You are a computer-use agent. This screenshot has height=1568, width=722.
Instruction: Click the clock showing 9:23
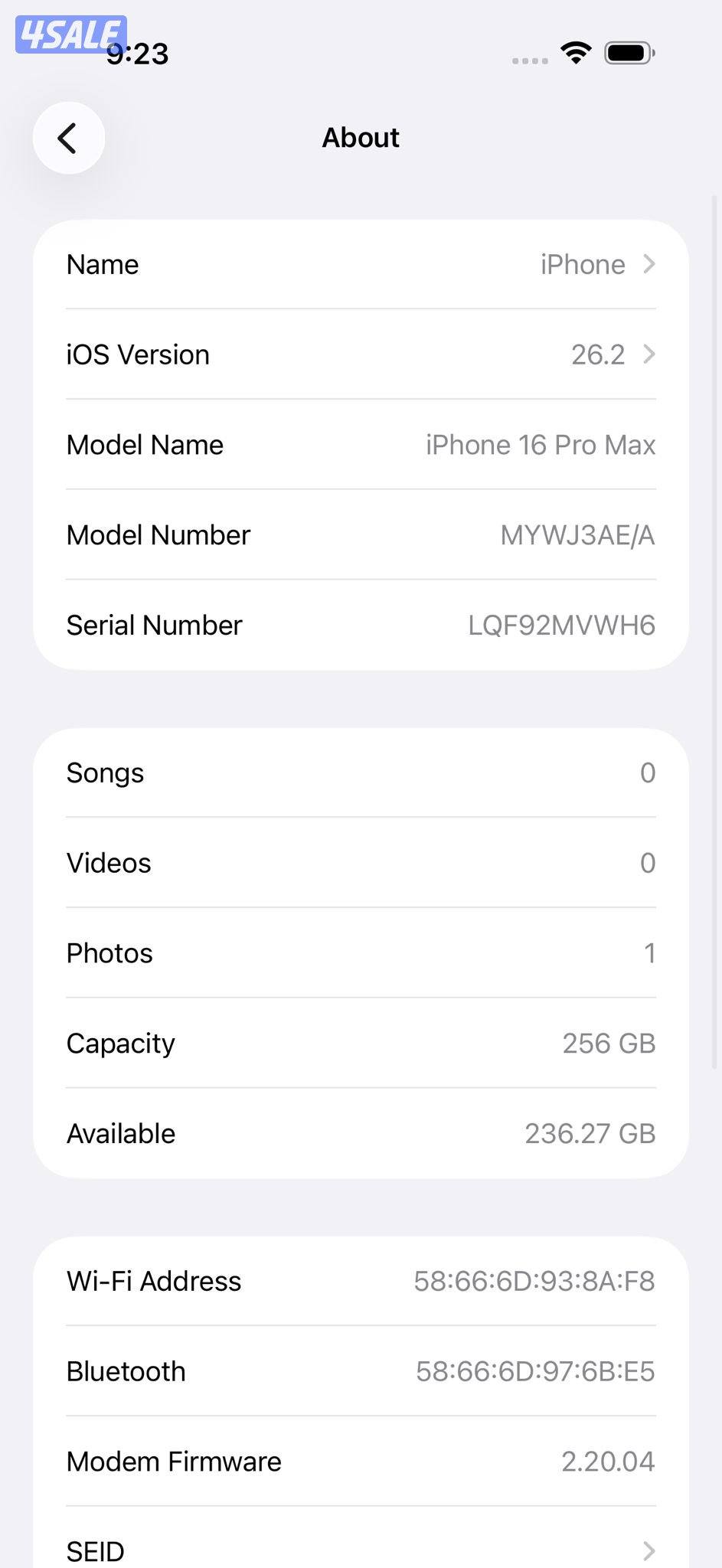pyautogui.click(x=138, y=53)
